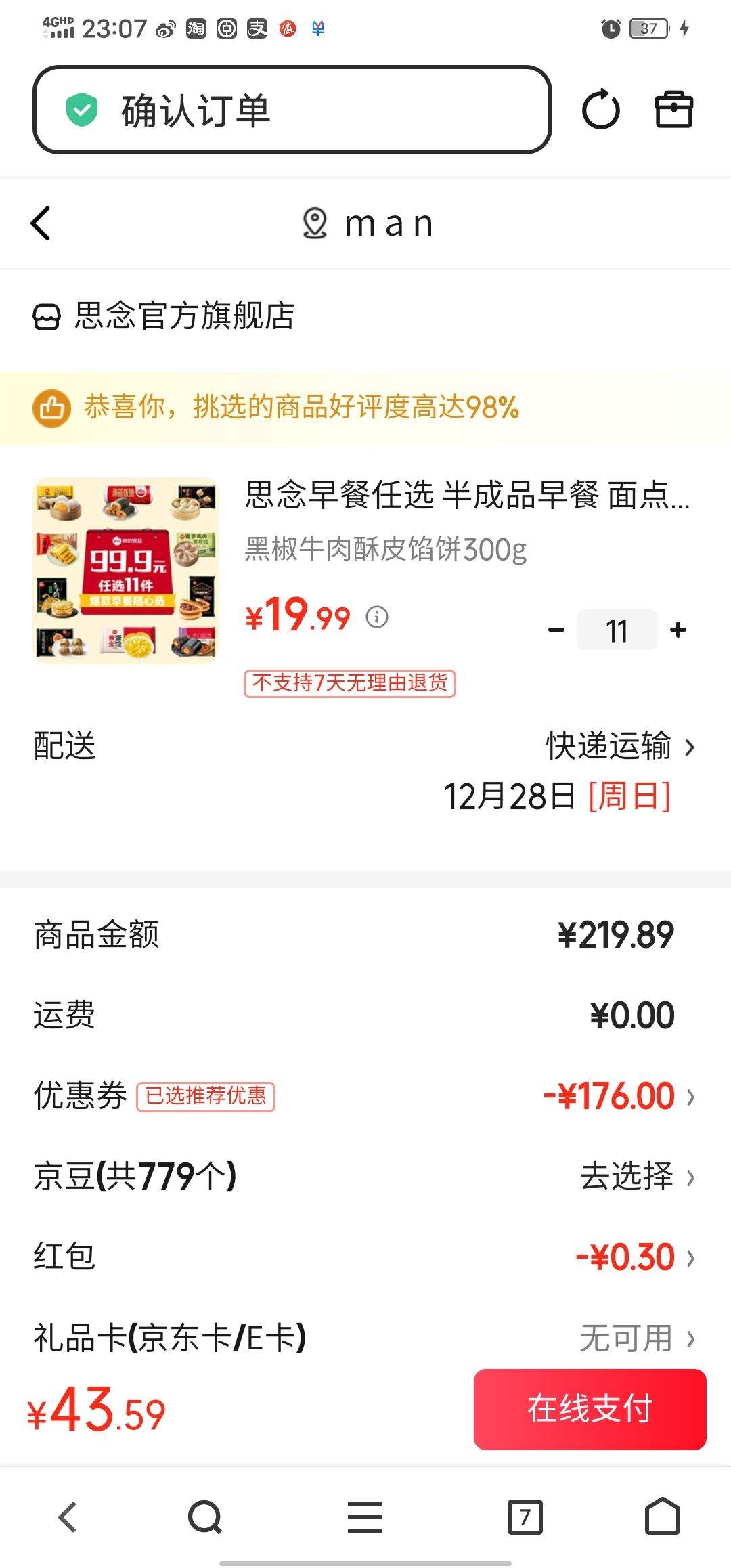Open the shopping bag icon top right
Screen dimensions: 731x1568
[x=672, y=110]
